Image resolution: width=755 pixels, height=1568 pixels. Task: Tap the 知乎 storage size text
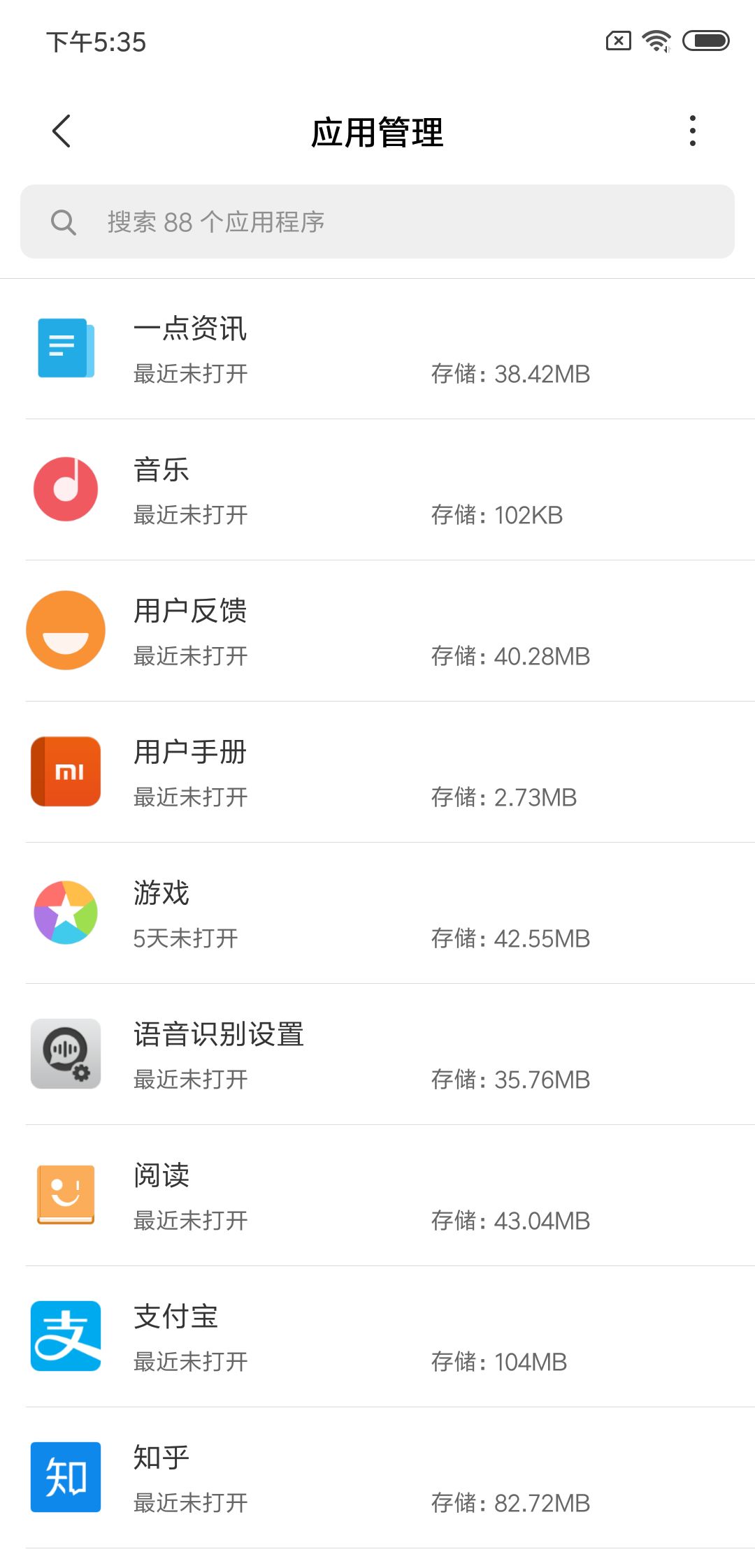click(x=510, y=1504)
